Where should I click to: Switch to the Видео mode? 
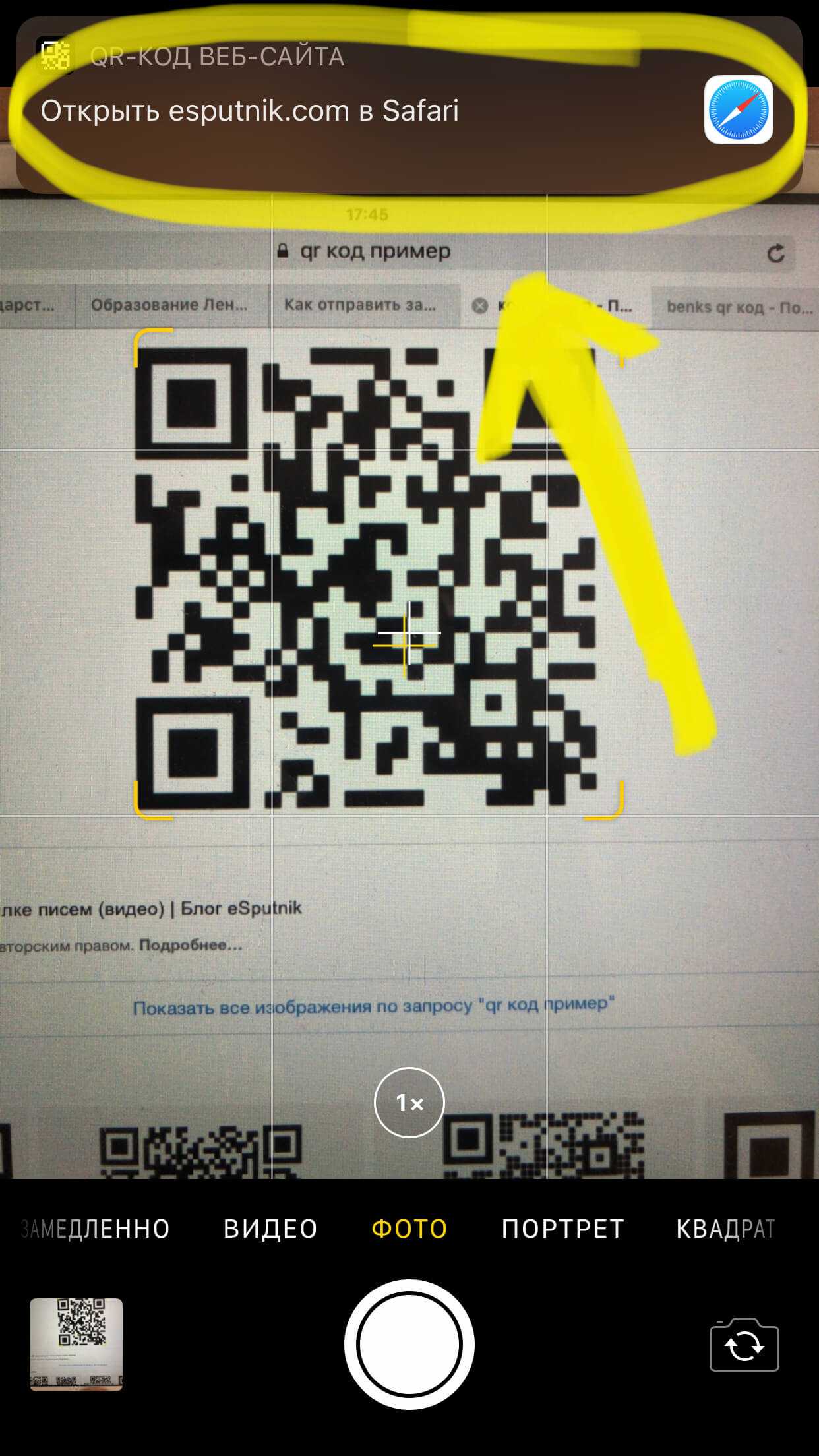[270, 1229]
